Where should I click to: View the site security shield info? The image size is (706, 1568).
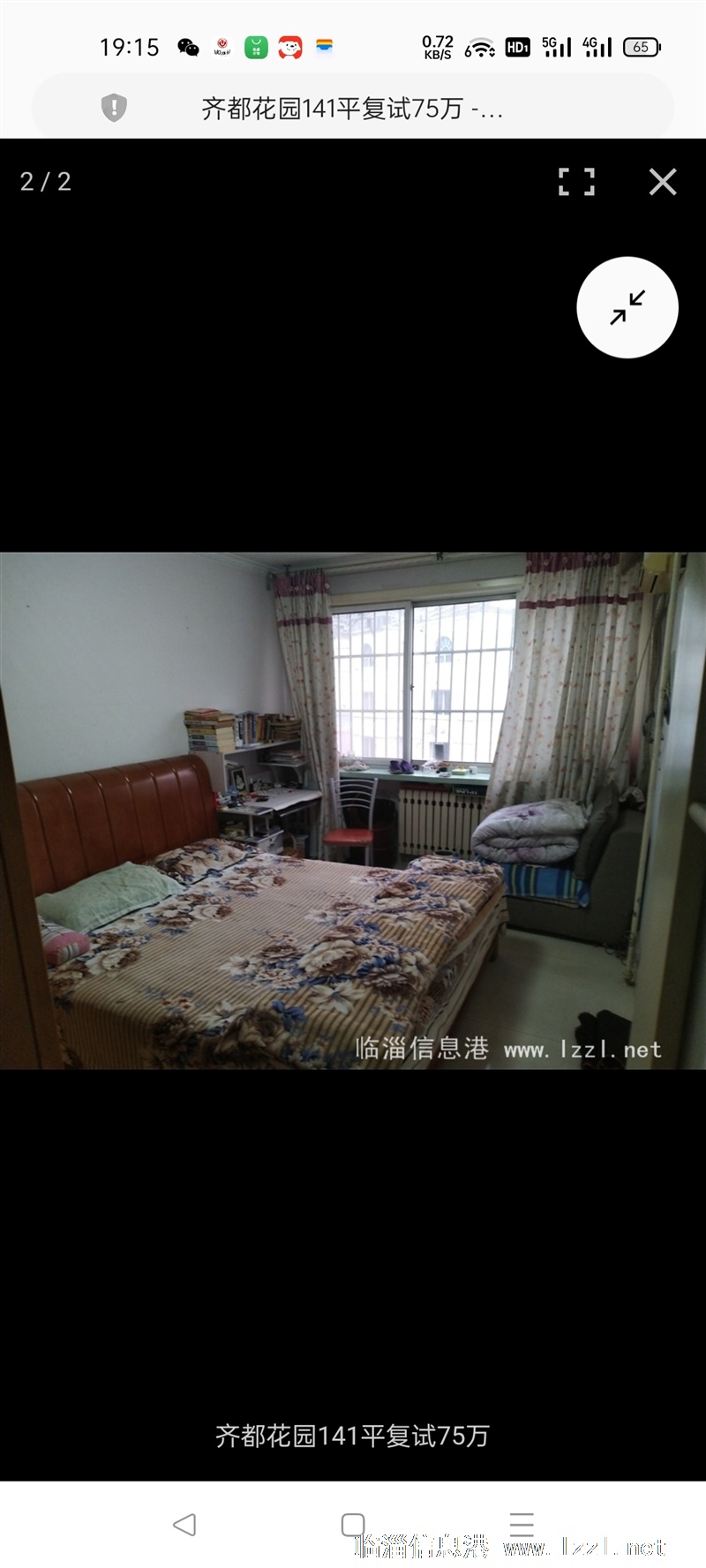click(114, 108)
